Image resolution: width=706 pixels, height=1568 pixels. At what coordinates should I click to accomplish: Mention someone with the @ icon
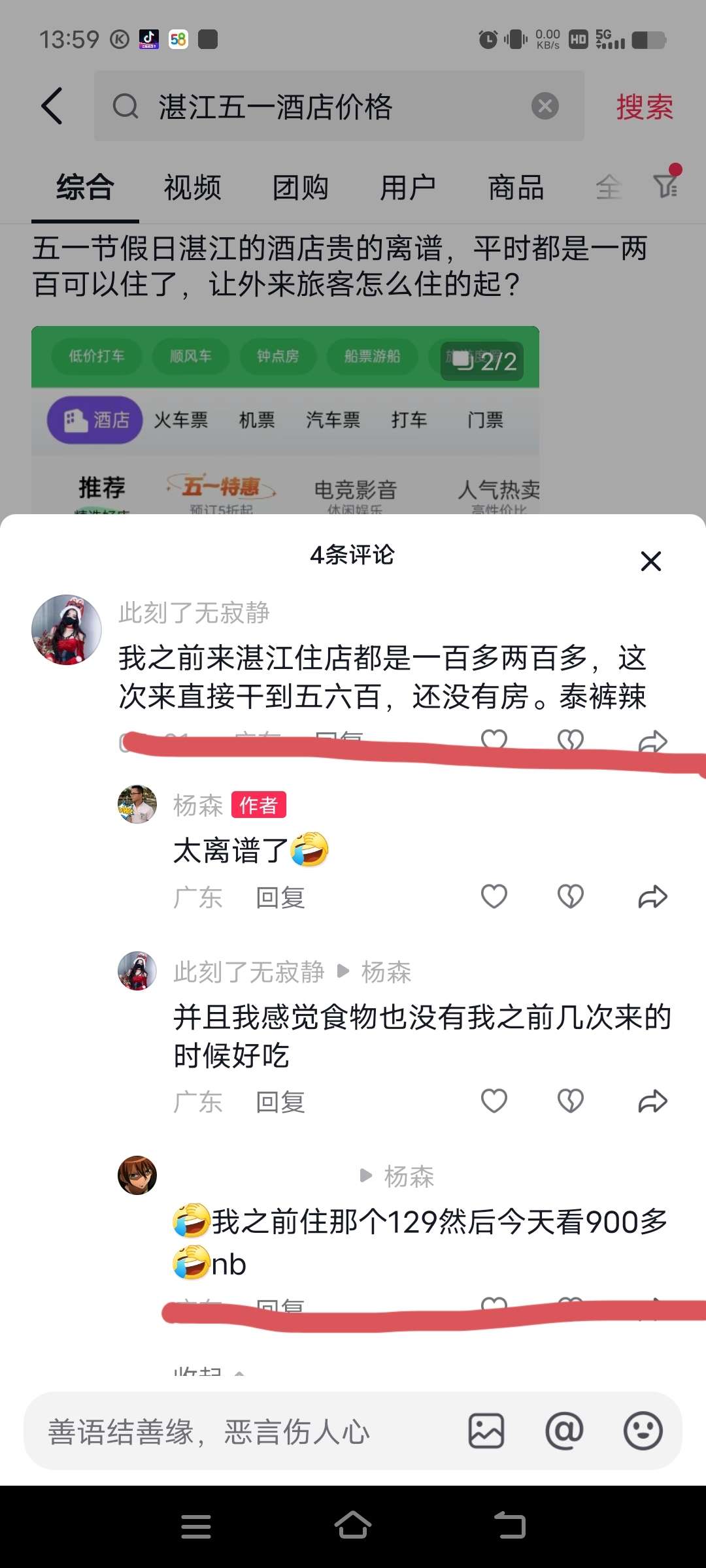pos(564,1431)
